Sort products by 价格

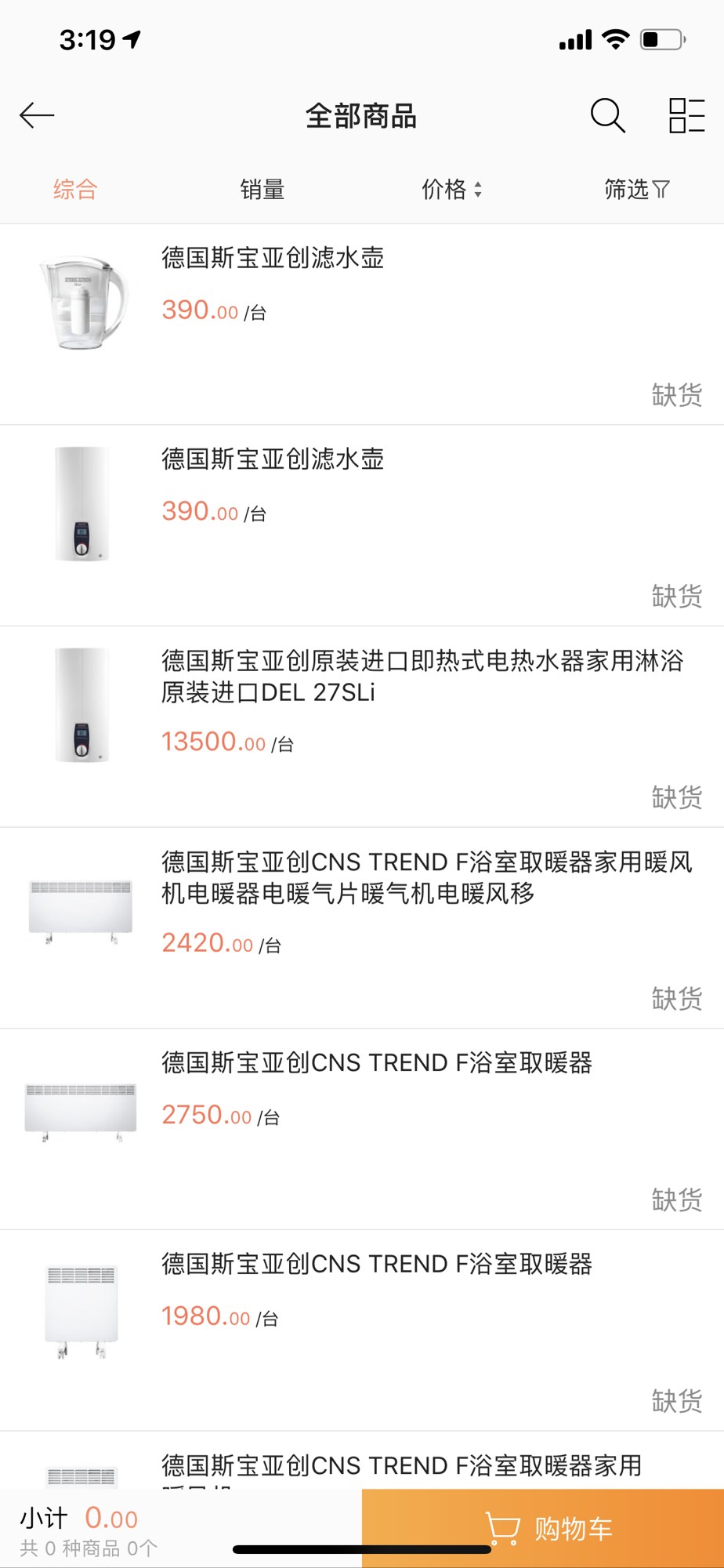click(x=451, y=189)
